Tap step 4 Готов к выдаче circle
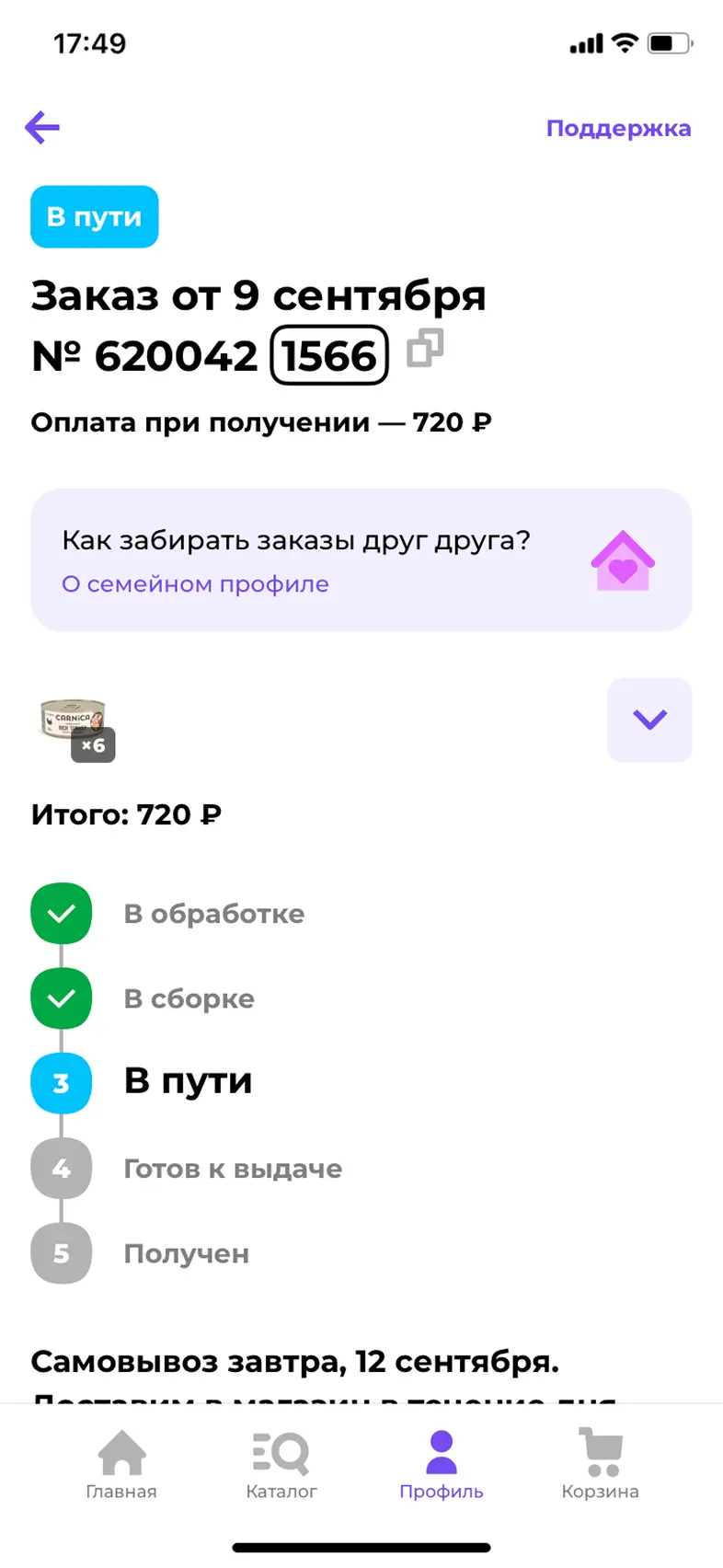Screen dimensions: 723x1568 pos(61,1168)
